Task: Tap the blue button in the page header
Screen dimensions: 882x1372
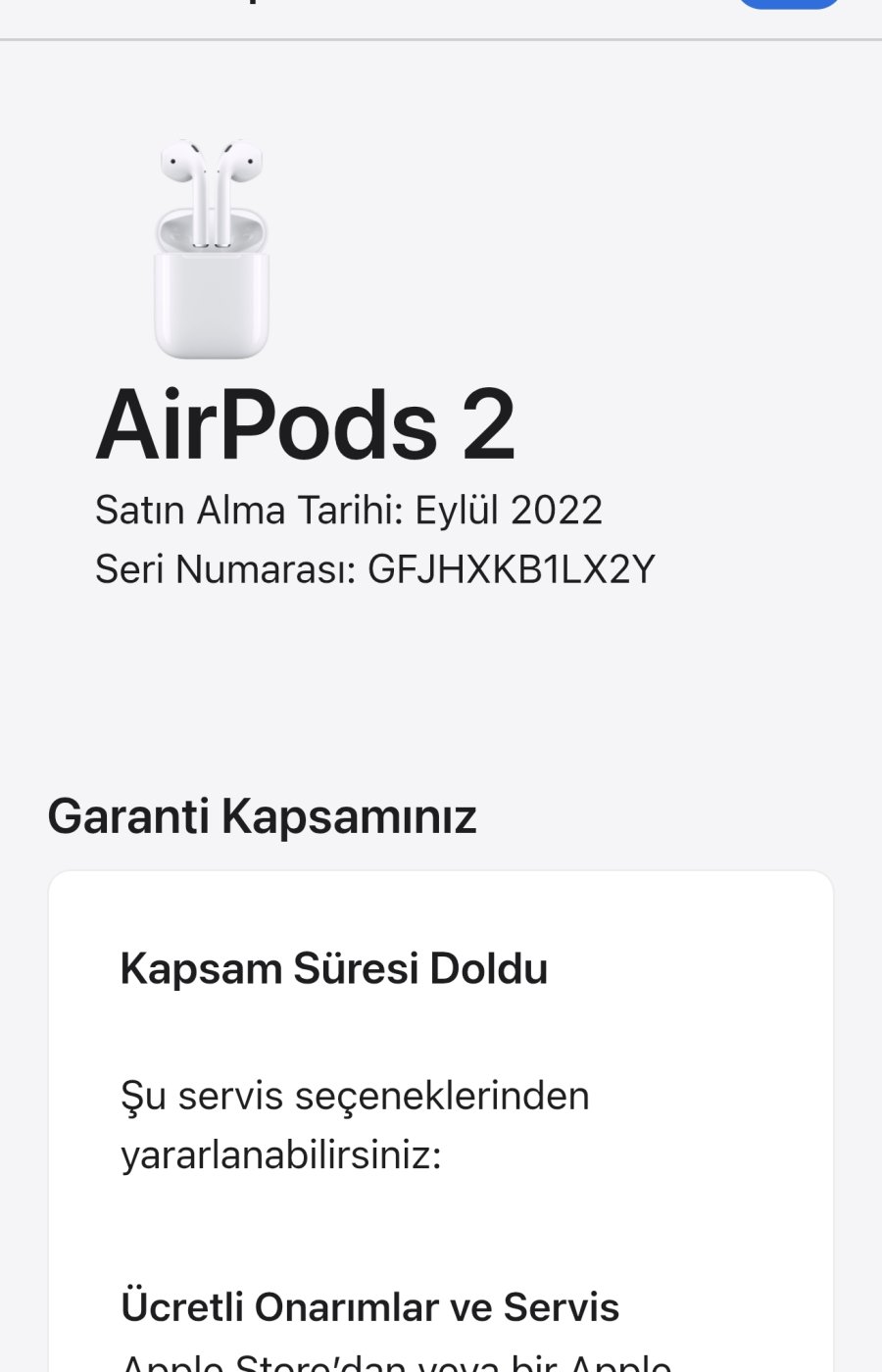Action: 789,3
